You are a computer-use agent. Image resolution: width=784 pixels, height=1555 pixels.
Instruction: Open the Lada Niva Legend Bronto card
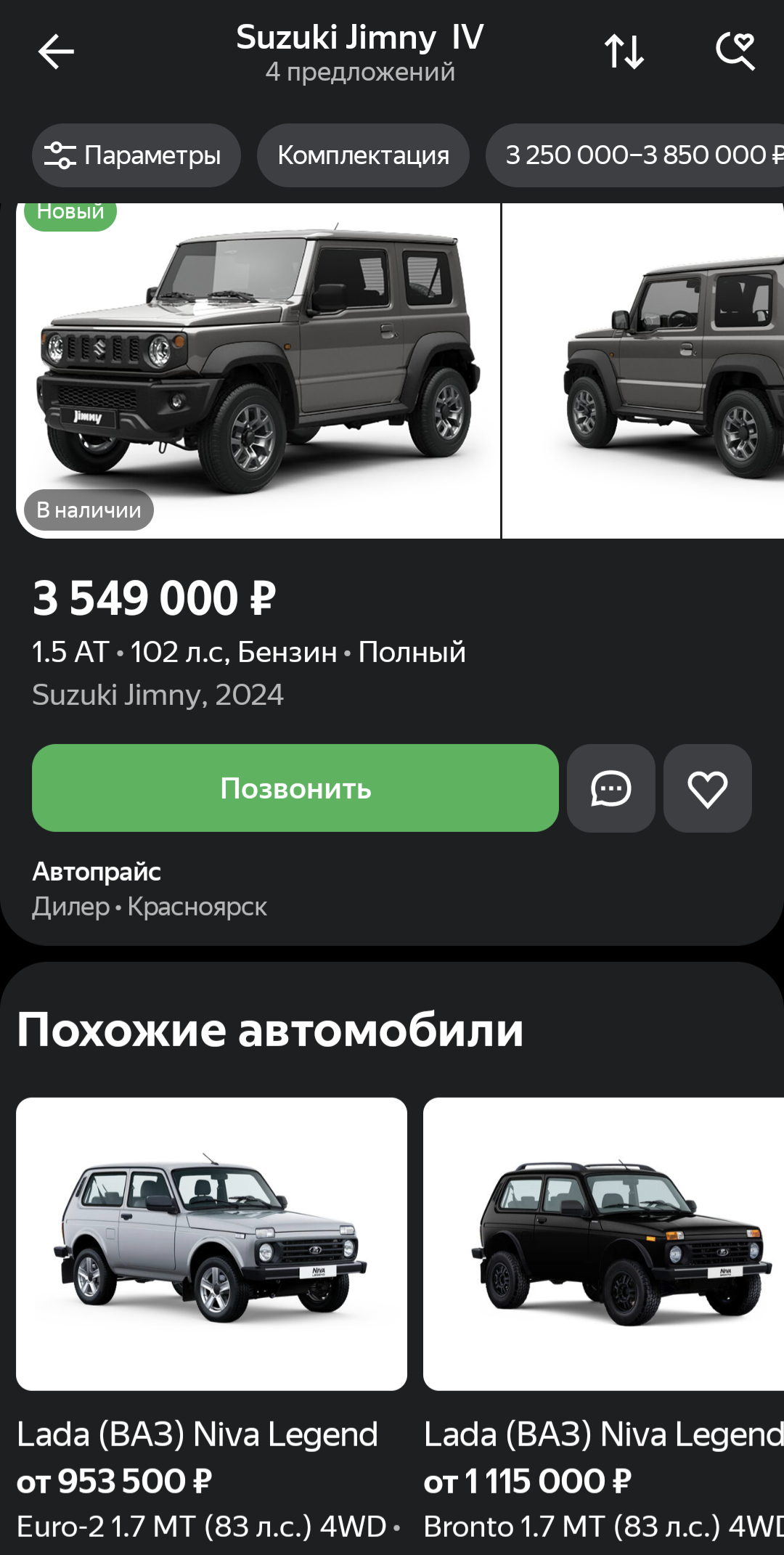click(x=604, y=1321)
